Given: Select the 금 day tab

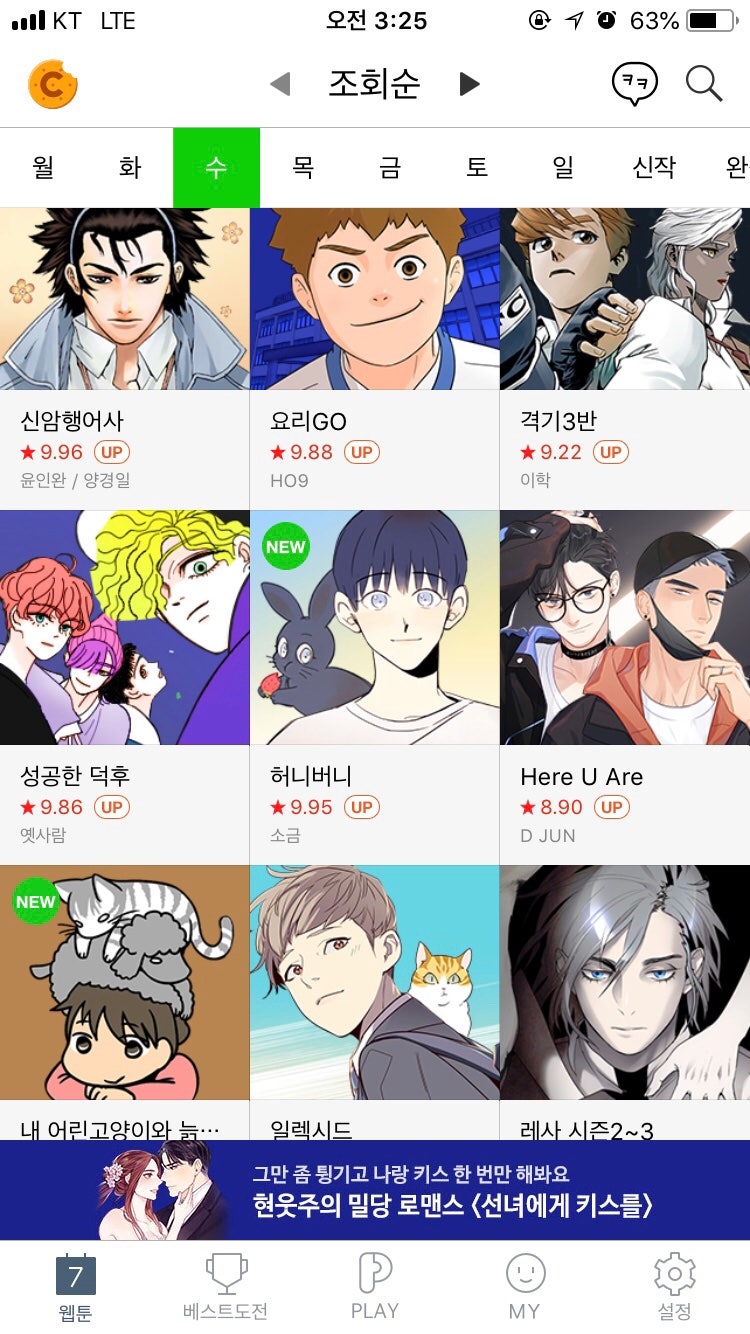Looking at the screenshot, I should click(x=390, y=168).
